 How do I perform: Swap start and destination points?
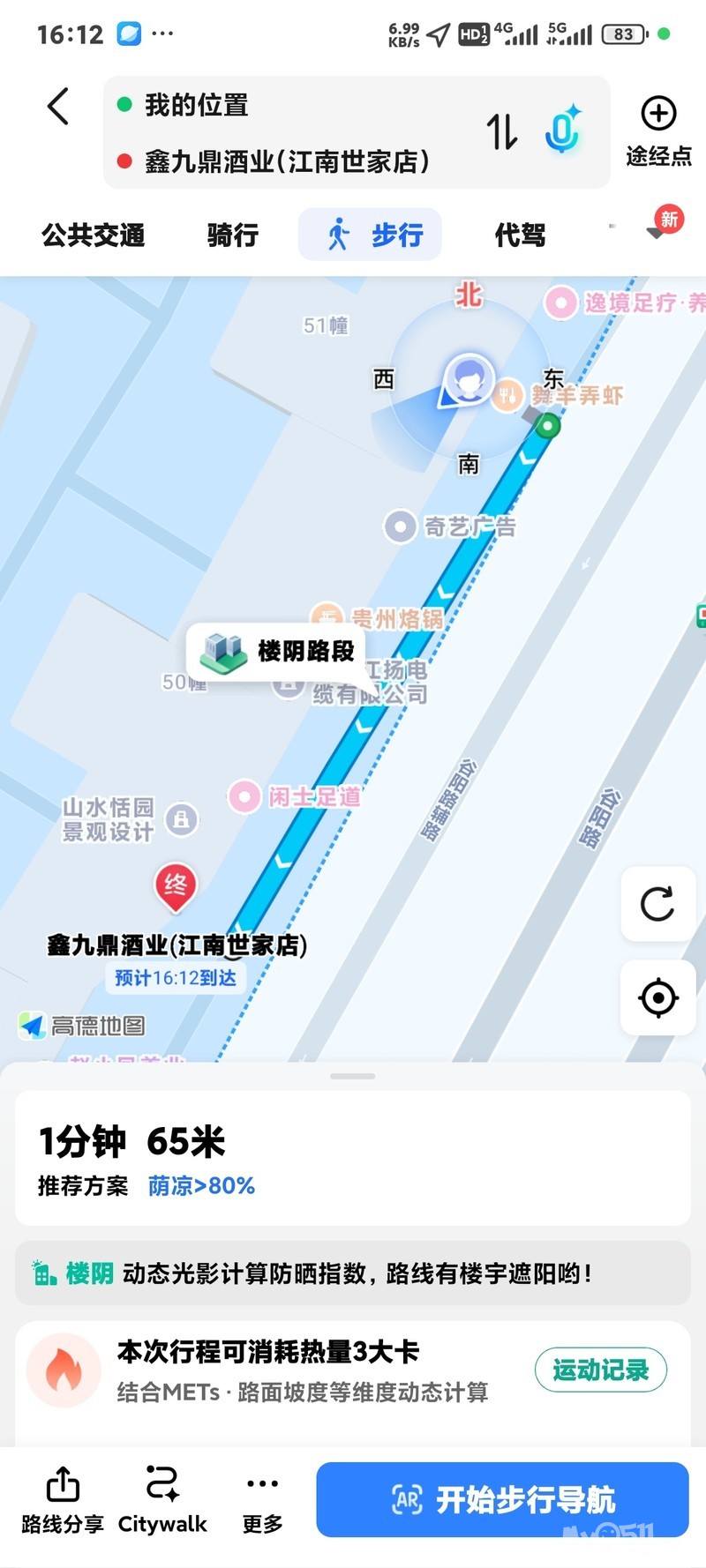(x=502, y=132)
